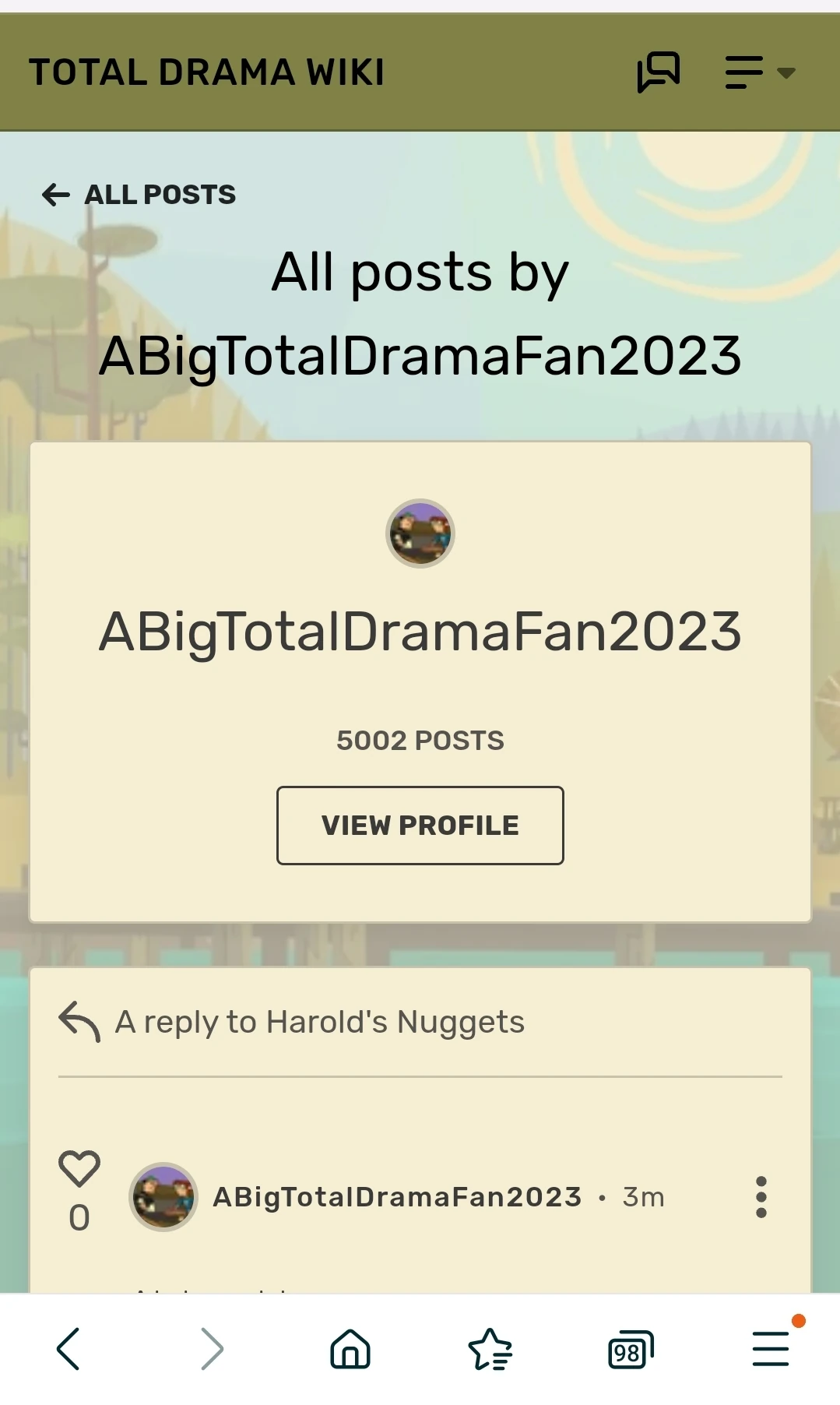Show open tabs with the 98 tab counter
The width and height of the screenshot is (840, 1405).
(x=630, y=1349)
